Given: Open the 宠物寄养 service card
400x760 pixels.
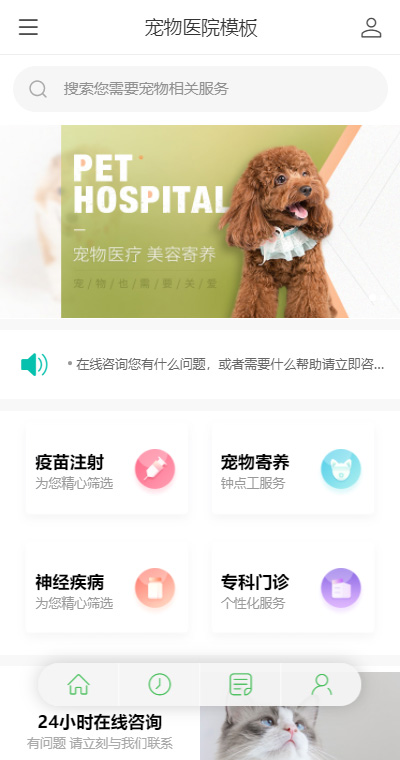Looking at the screenshot, I should pos(293,470).
